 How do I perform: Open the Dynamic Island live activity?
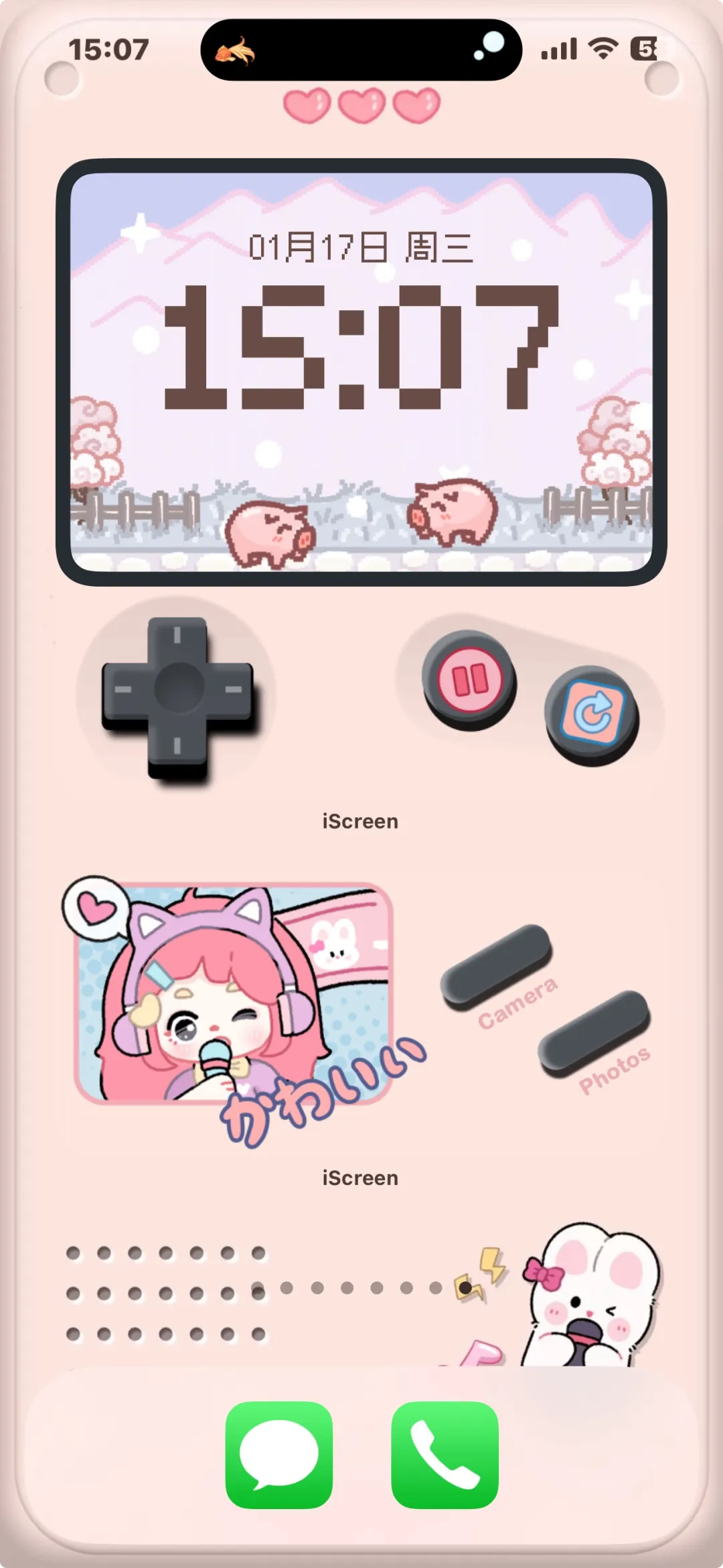[361, 50]
